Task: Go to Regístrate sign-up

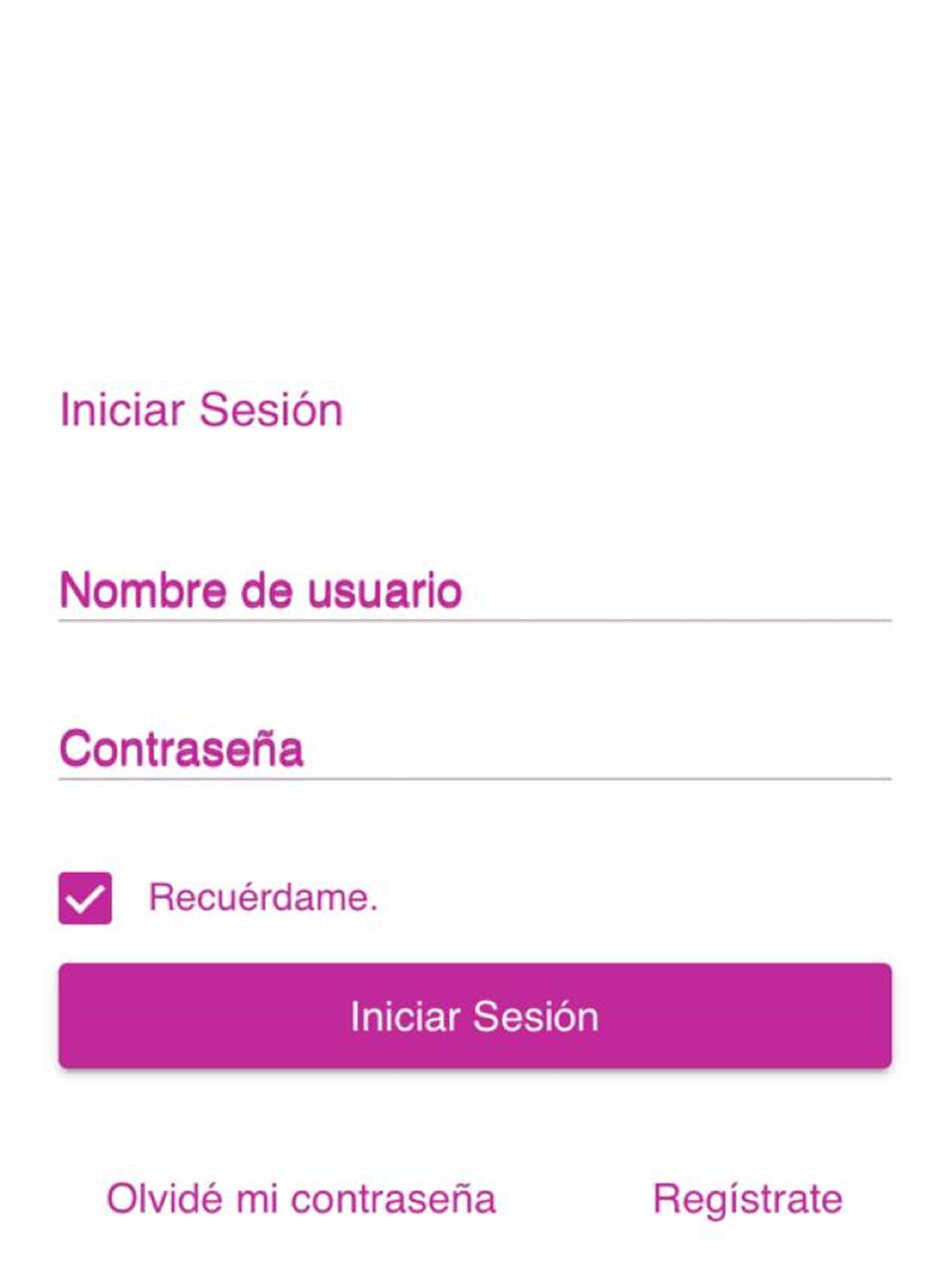Action: pos(747,1200)
